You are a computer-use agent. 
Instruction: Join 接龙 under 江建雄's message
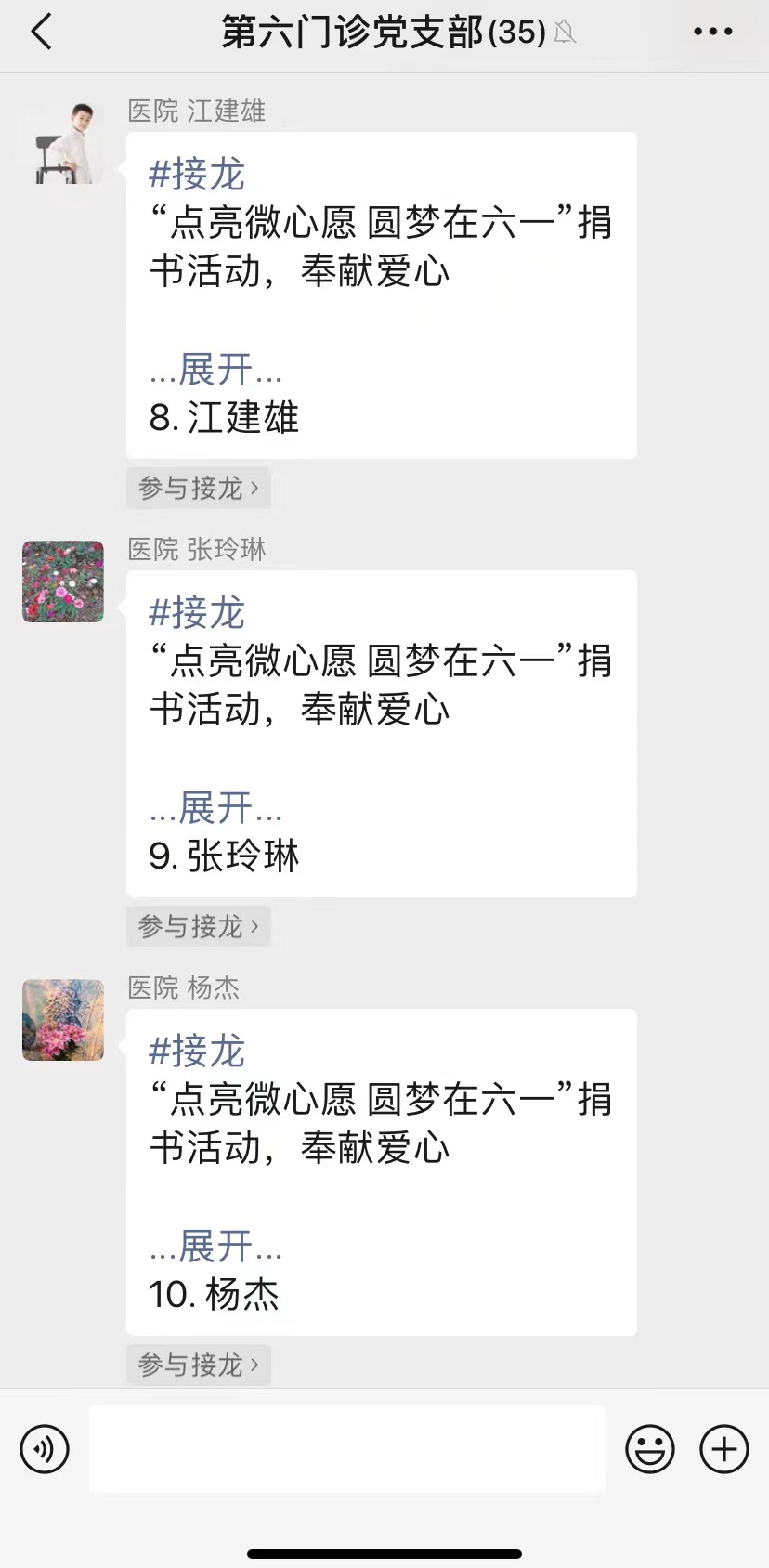pyautogui.click(x=198, y=488)
